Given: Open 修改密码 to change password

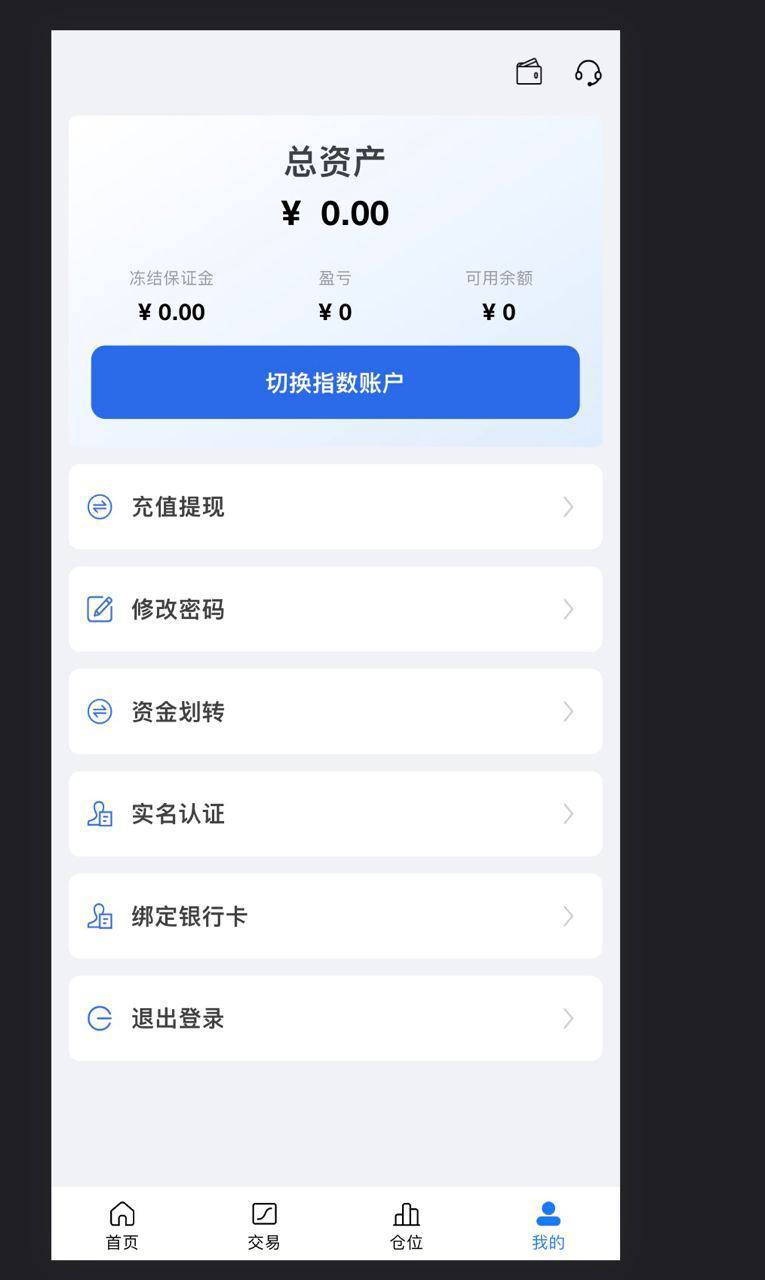Looking at the screenshot, I should [335, 609].
